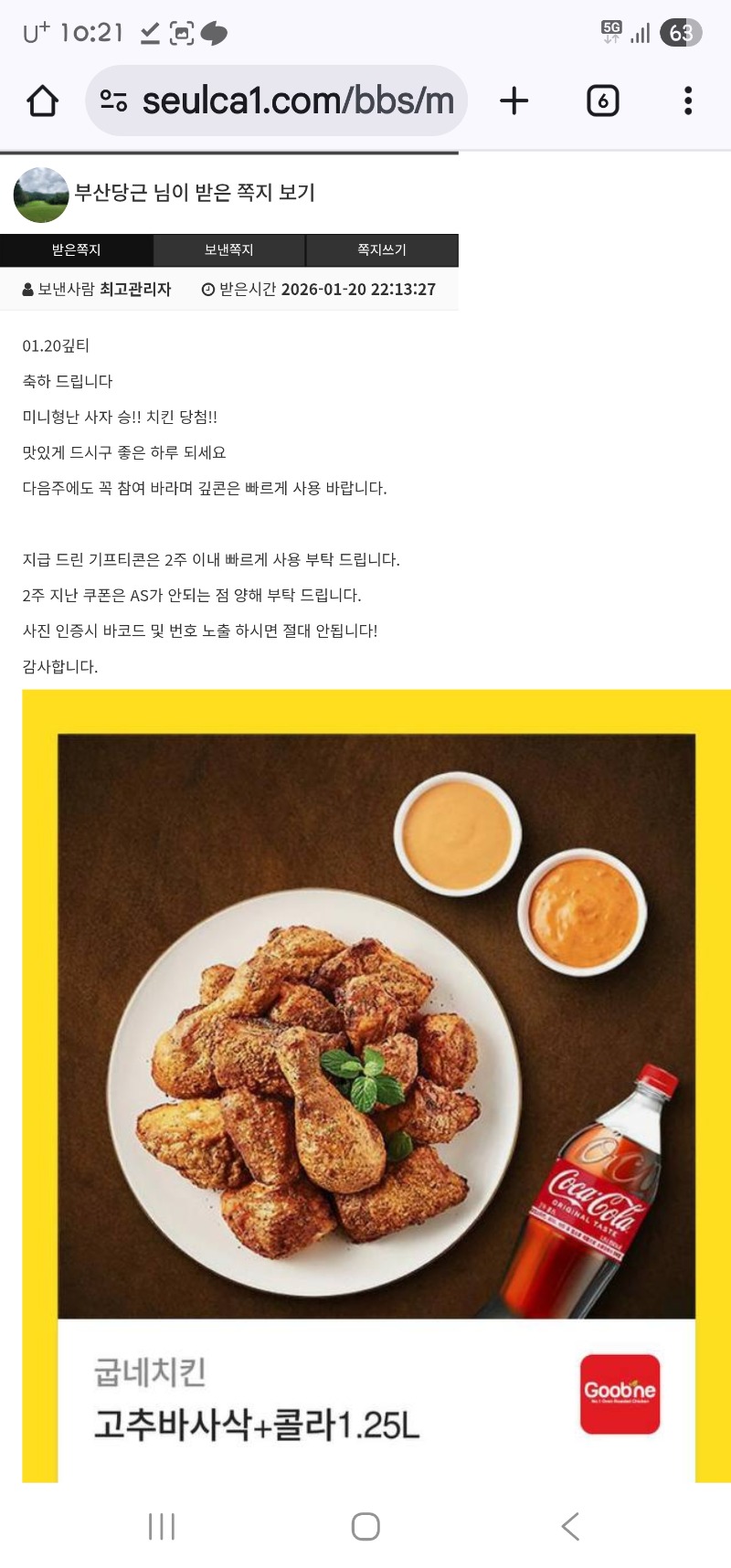731x1568 pixels.
Task: Open the 쪽지쓰기 tab
Action: point(382,250)
